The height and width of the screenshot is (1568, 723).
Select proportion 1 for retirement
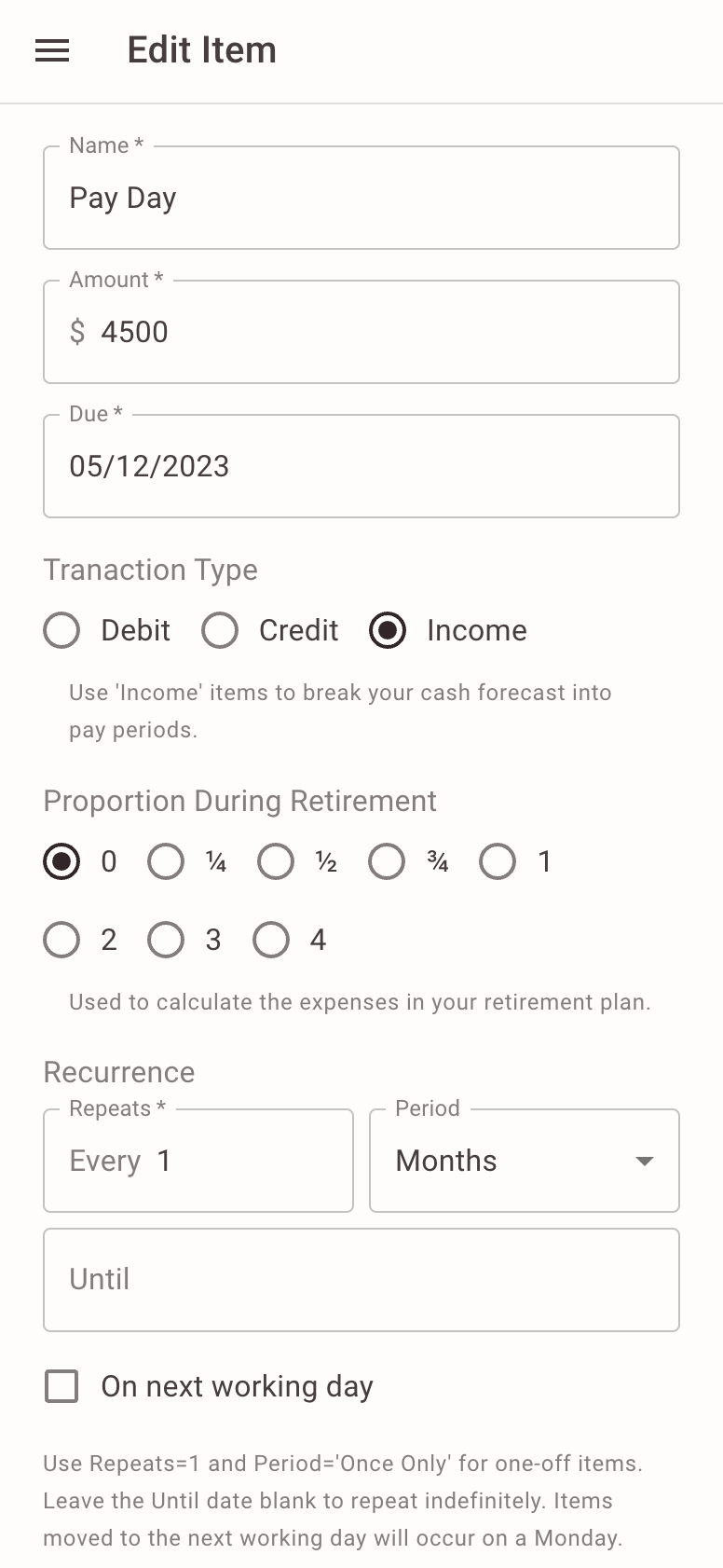coord(498,861)
